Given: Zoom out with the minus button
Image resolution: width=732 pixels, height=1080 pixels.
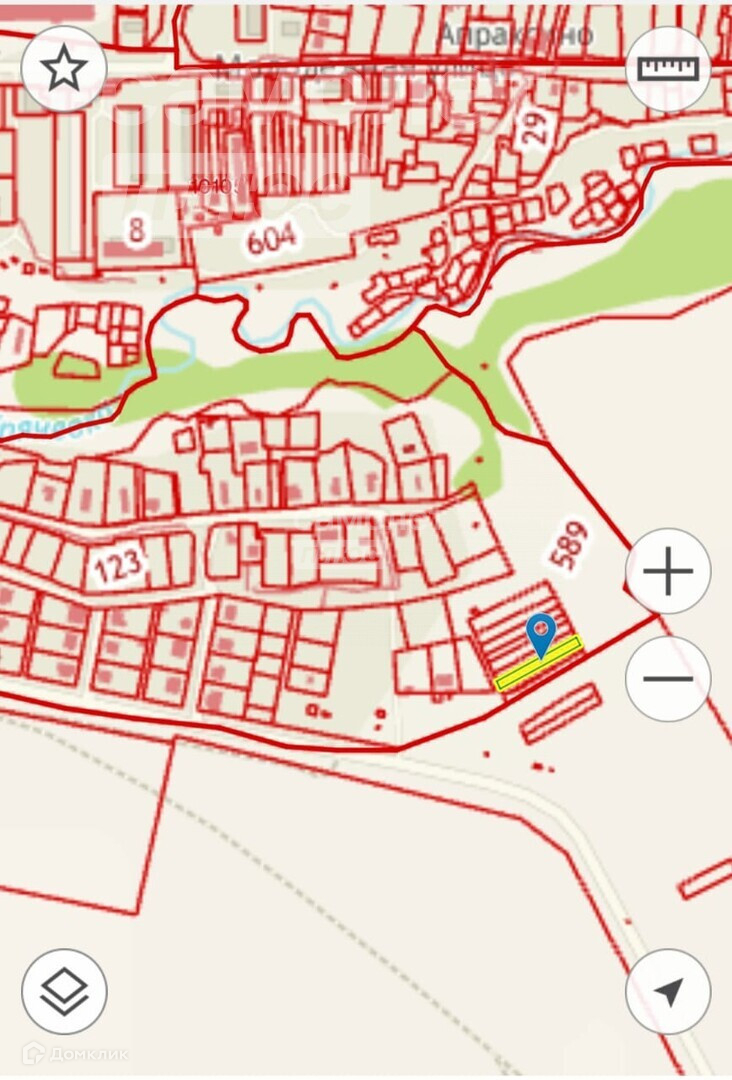Looking at the screenshot, I should [x=668, y=679].
